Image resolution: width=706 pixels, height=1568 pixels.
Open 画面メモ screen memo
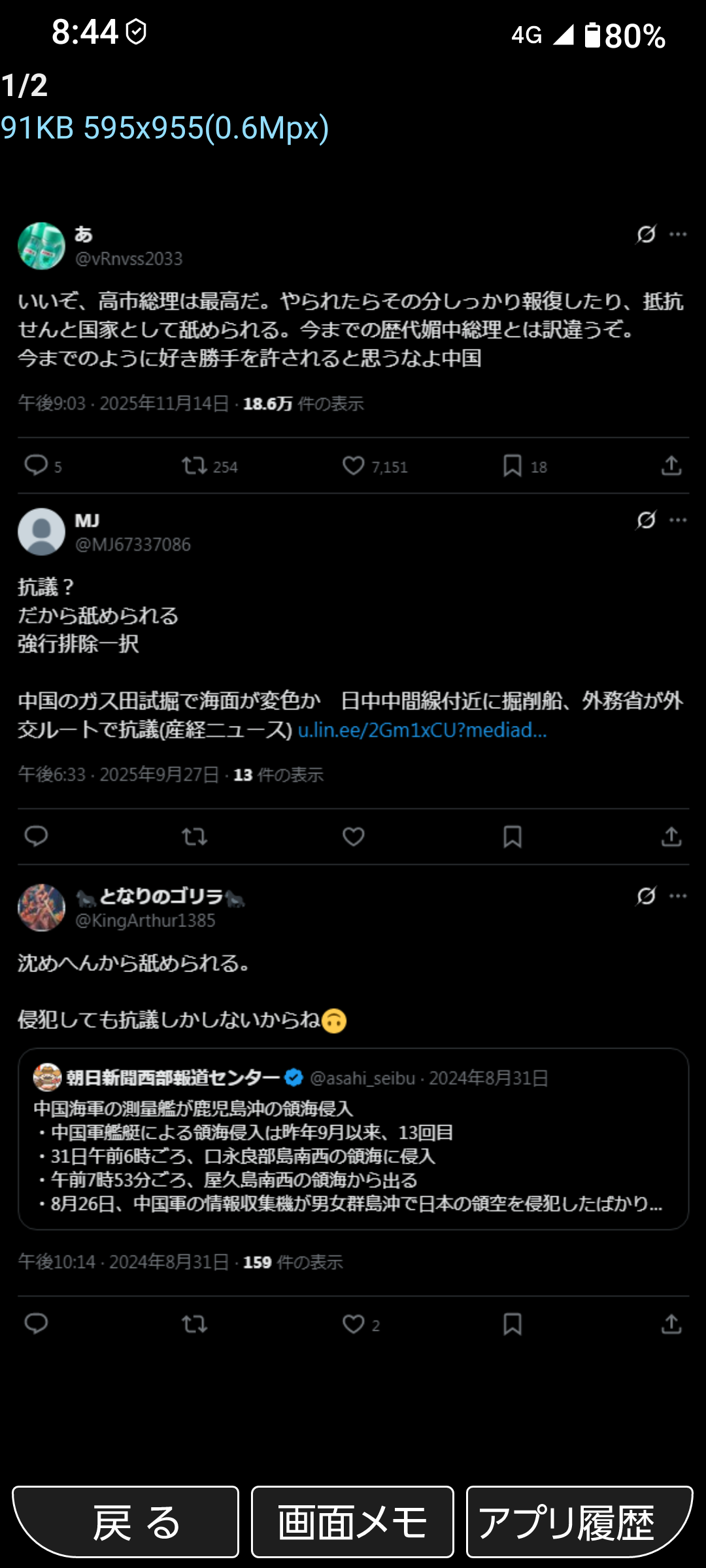pos(352,1522)
